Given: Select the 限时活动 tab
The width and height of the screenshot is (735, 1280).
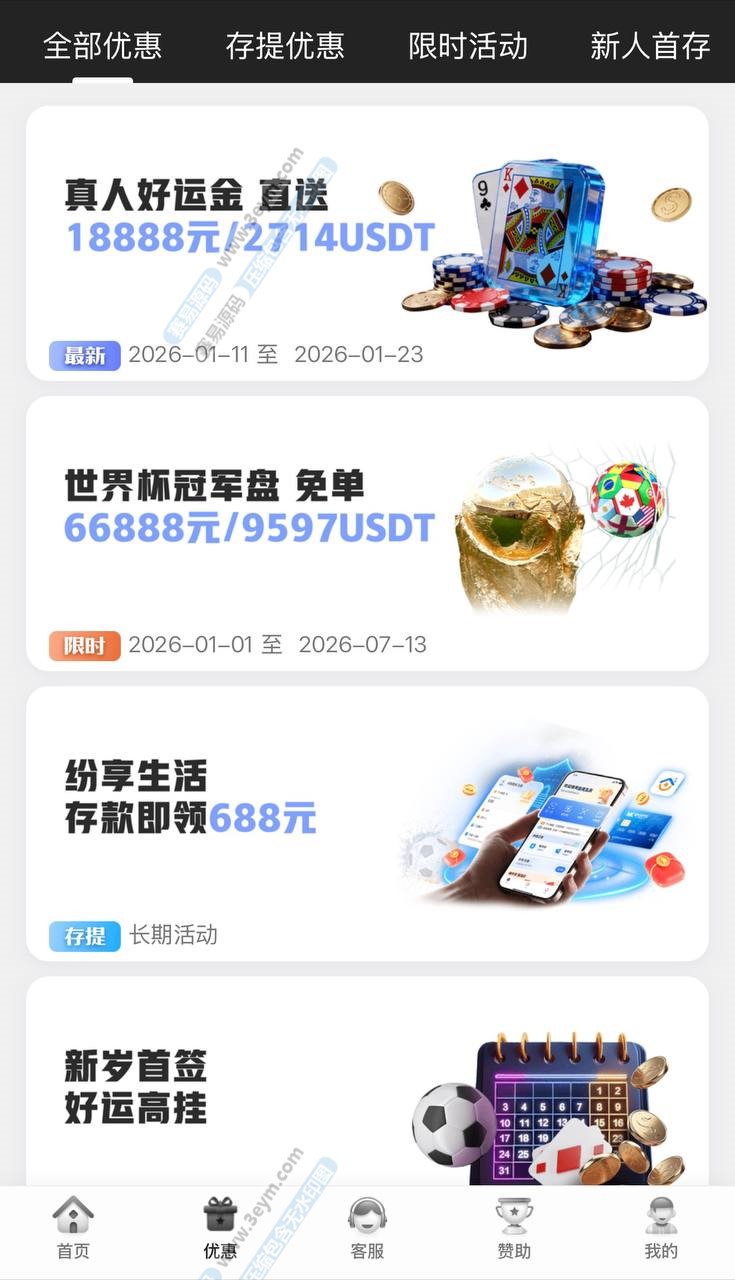Looking at the screenshot, I should pyautogui.click(x=468, y=46).
